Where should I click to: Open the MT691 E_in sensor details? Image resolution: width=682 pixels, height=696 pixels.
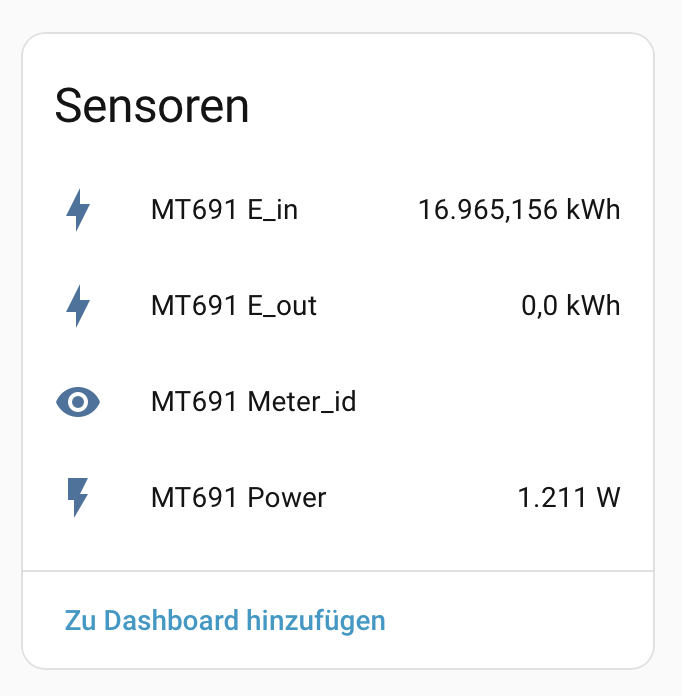[x=224, y=210]
